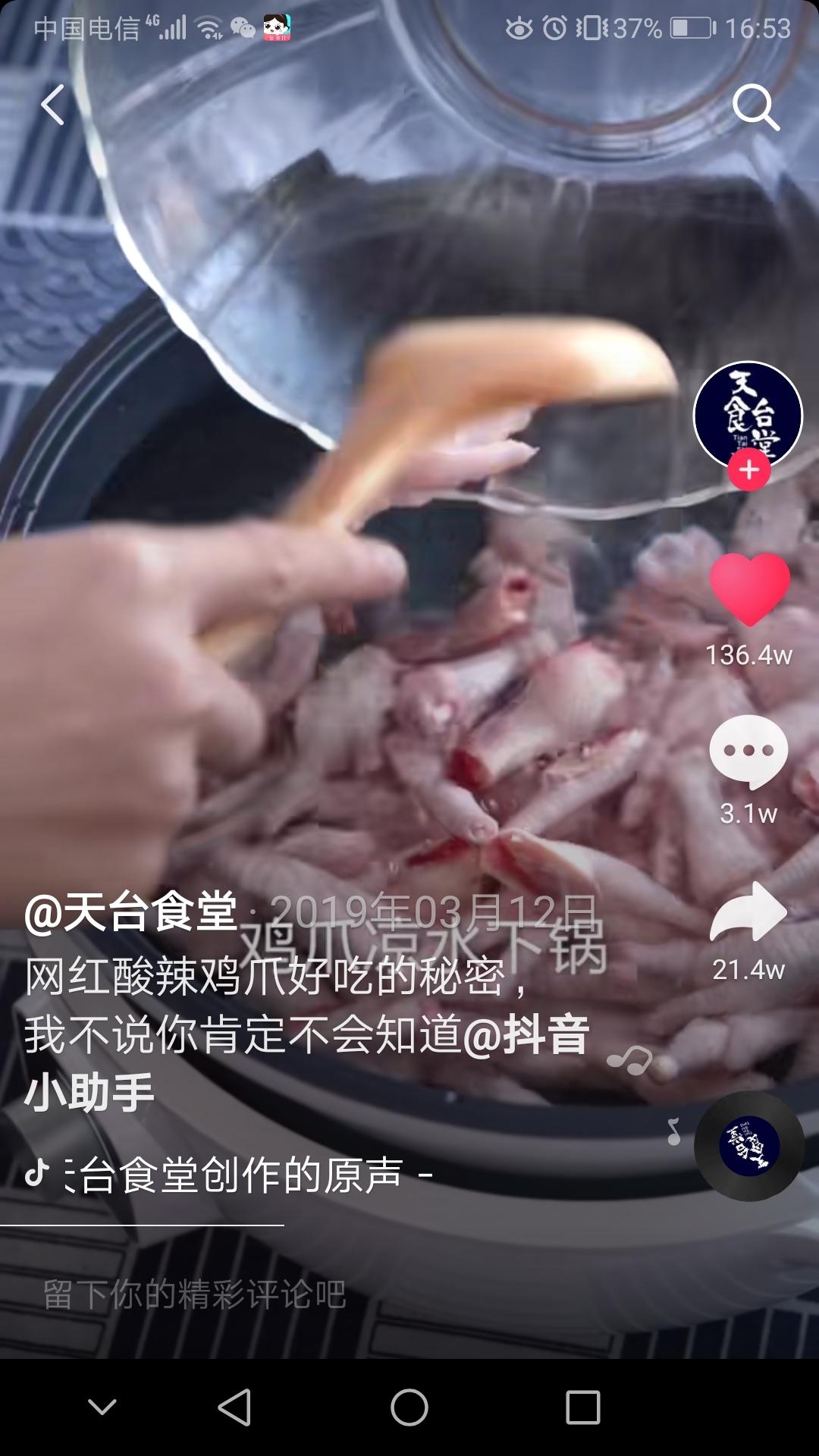This screenshot has height=1456, width=819.
Task: Open recent apps from navigation bar
Action: (x=583, y=1407)
